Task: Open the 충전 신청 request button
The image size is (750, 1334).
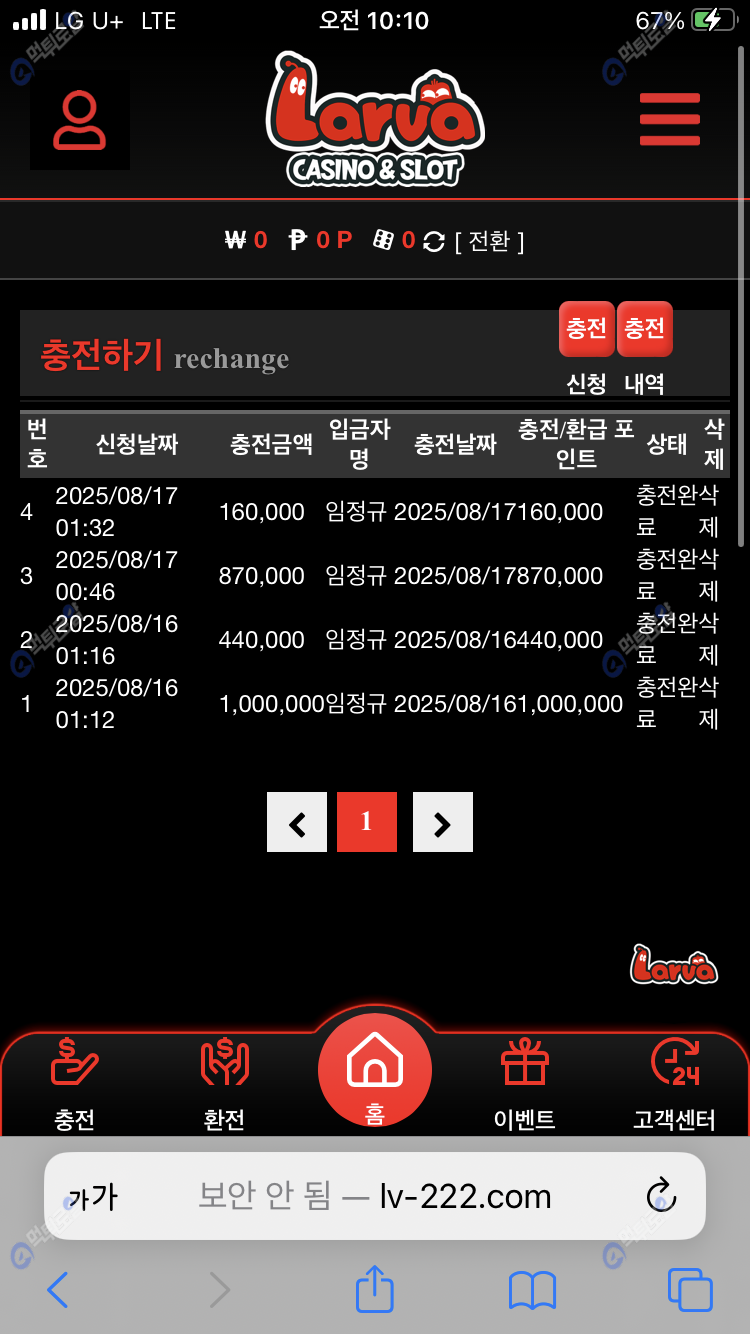Action: 587,330
